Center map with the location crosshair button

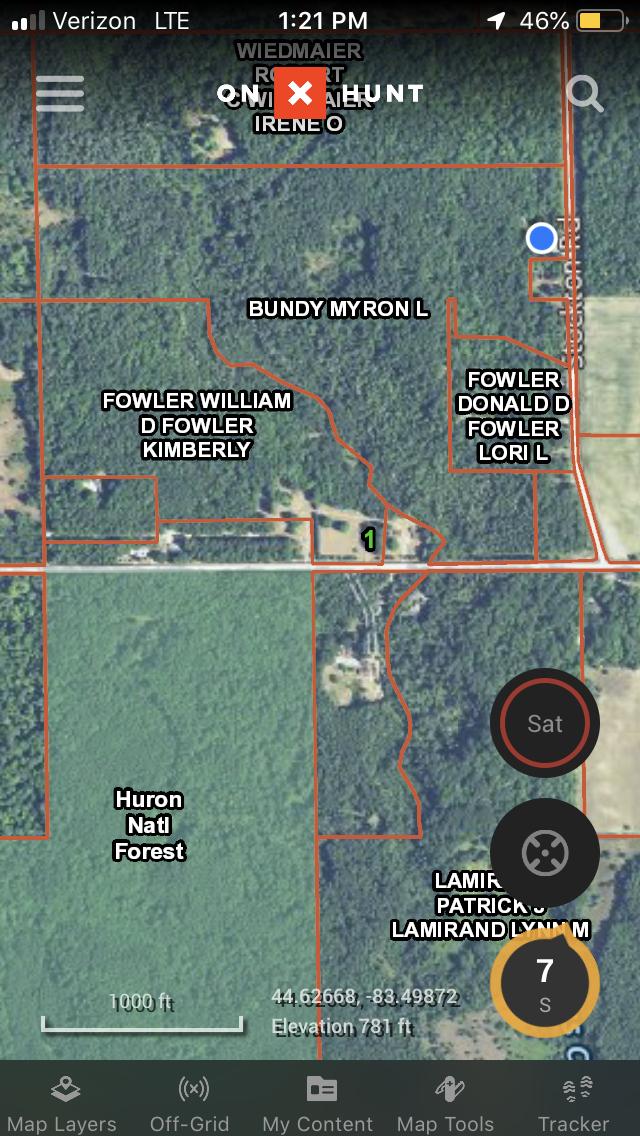click(x=545, y=853)
